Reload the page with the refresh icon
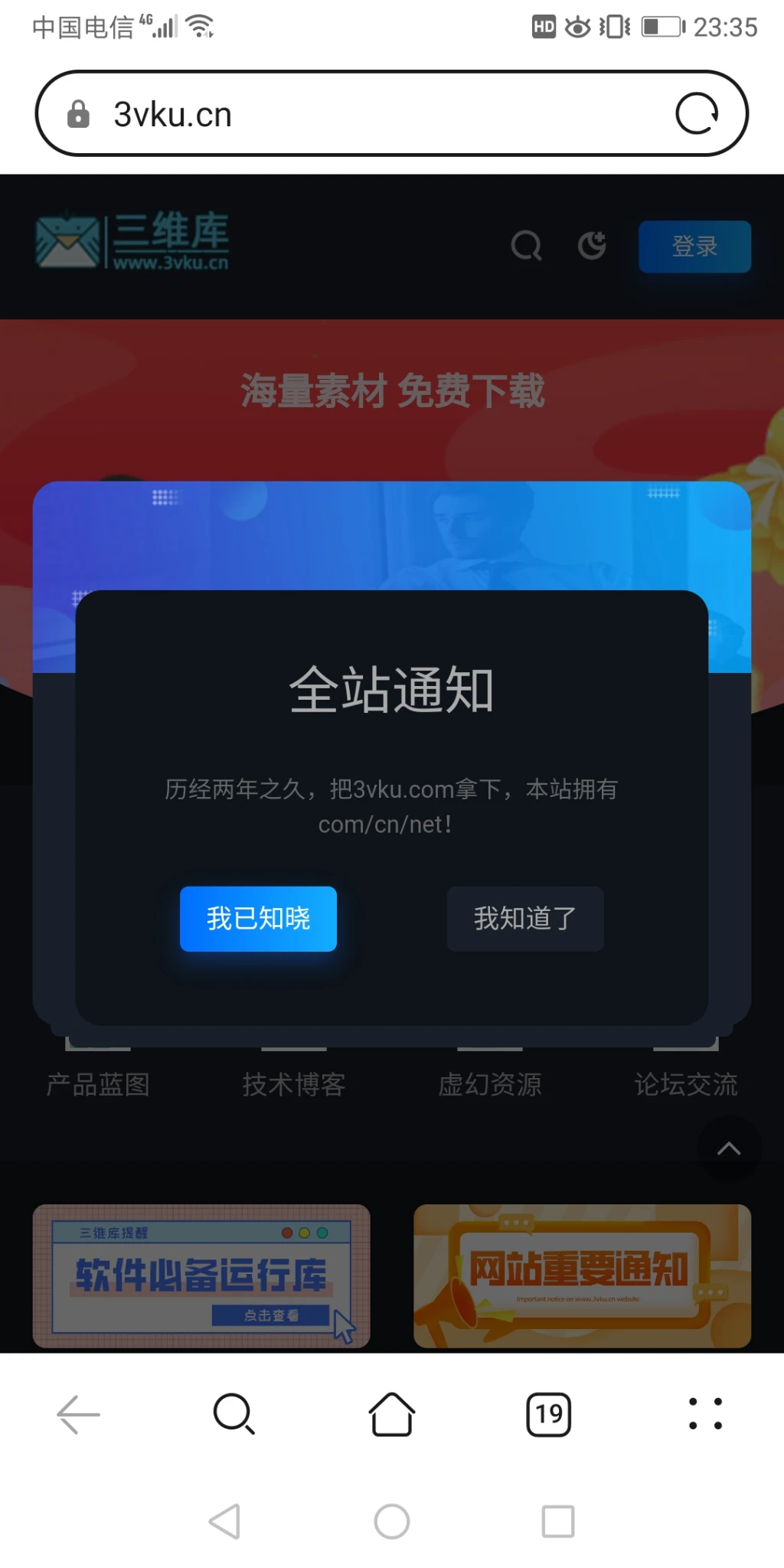This screenshot has height=1568, width=784. pos(697,114)
